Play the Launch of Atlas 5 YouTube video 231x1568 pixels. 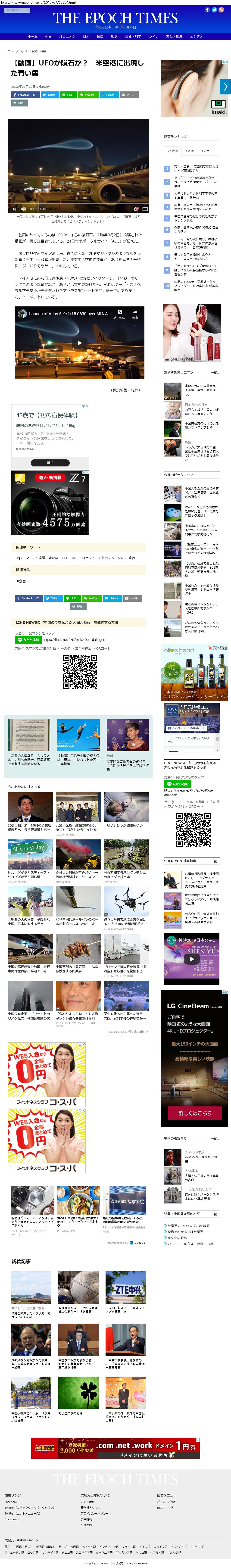click(x=79, y=343)
